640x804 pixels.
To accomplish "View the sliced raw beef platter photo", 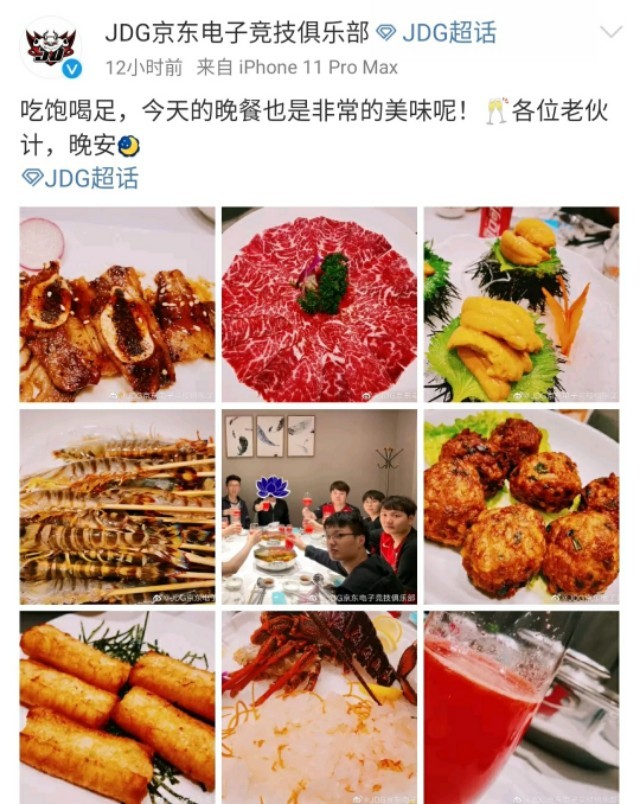I will (319, 304).
